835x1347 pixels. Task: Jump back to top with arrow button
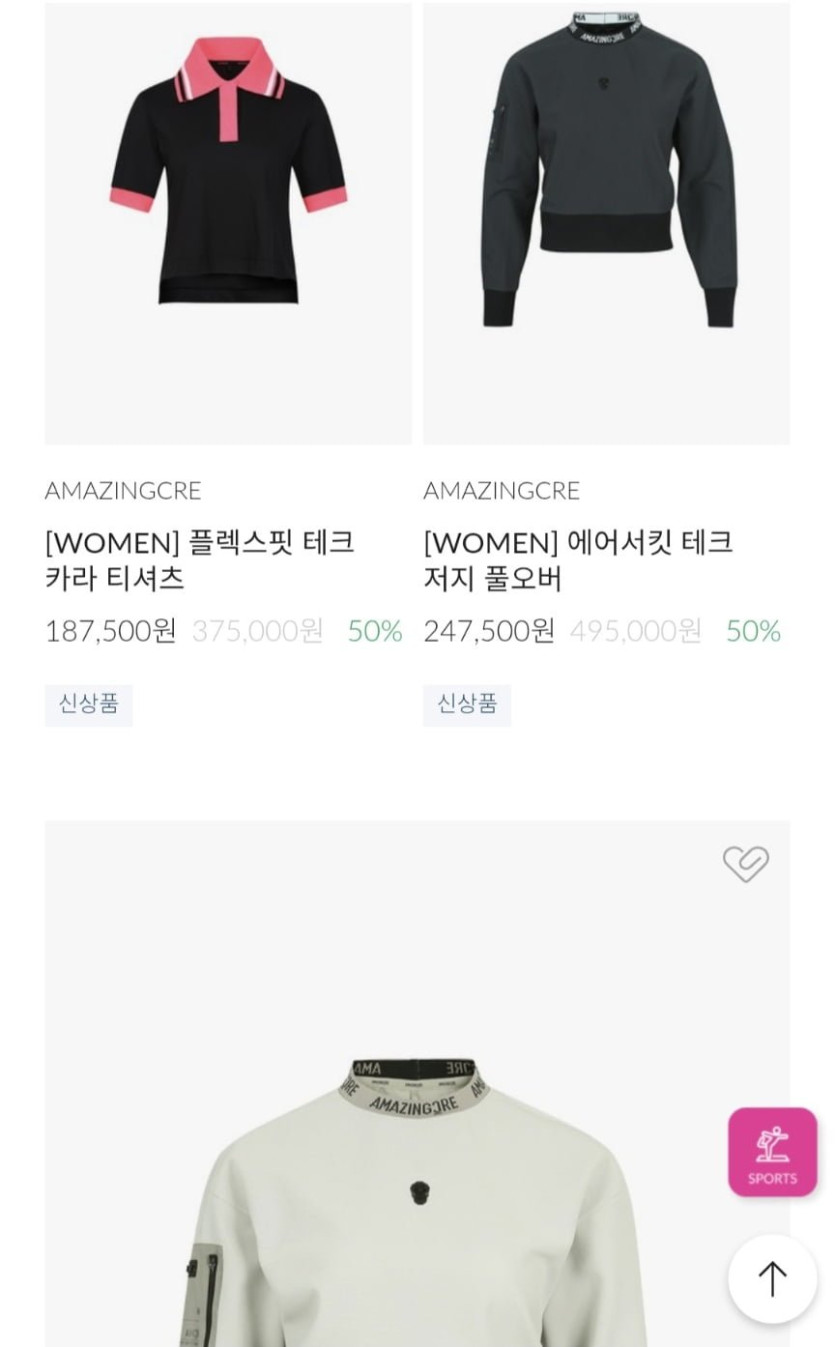(772, 1278)
